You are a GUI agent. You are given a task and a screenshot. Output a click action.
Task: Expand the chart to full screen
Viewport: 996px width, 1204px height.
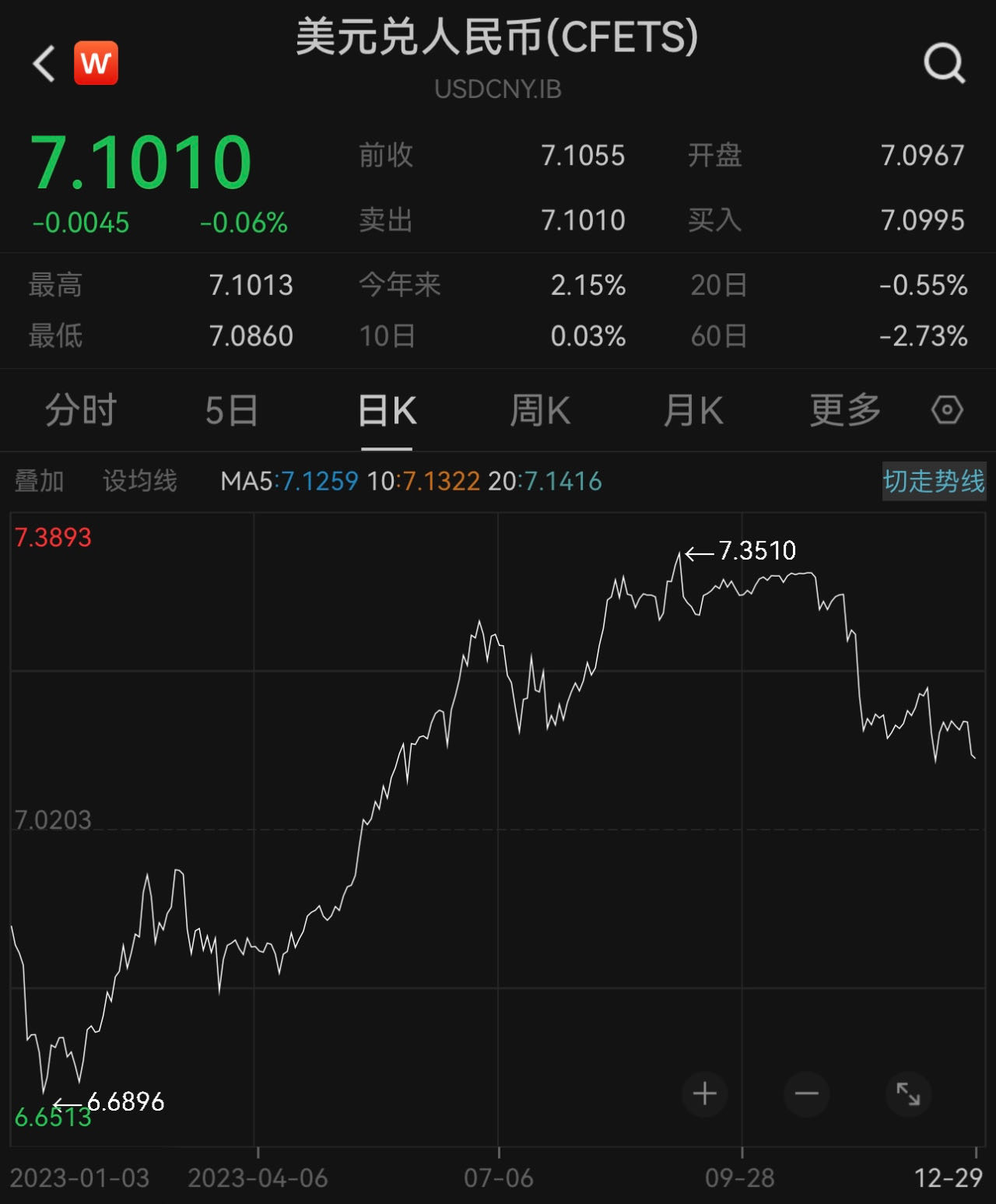point(908,1093)
